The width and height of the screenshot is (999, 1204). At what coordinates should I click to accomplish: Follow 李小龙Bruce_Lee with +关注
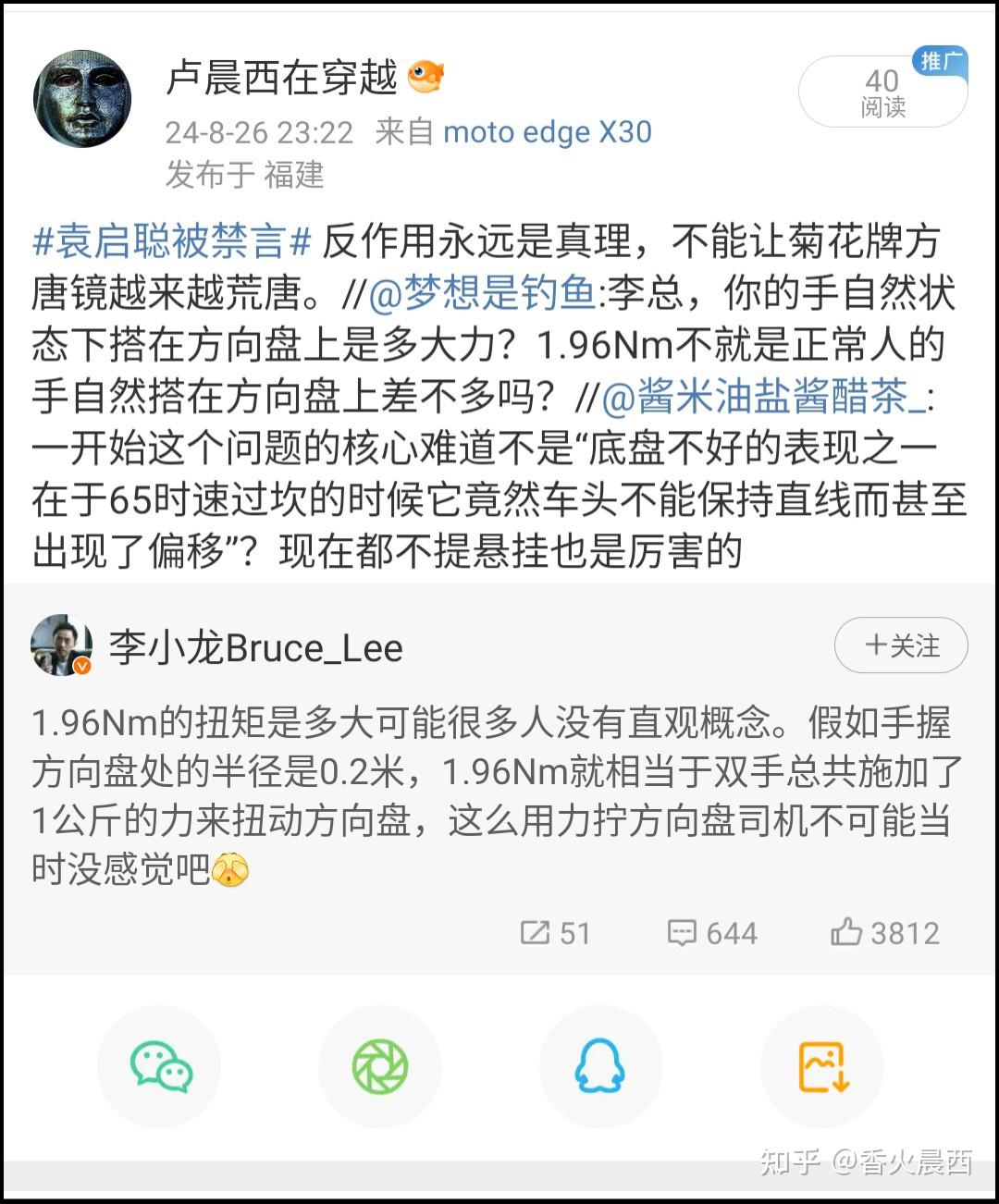(900, 645)
